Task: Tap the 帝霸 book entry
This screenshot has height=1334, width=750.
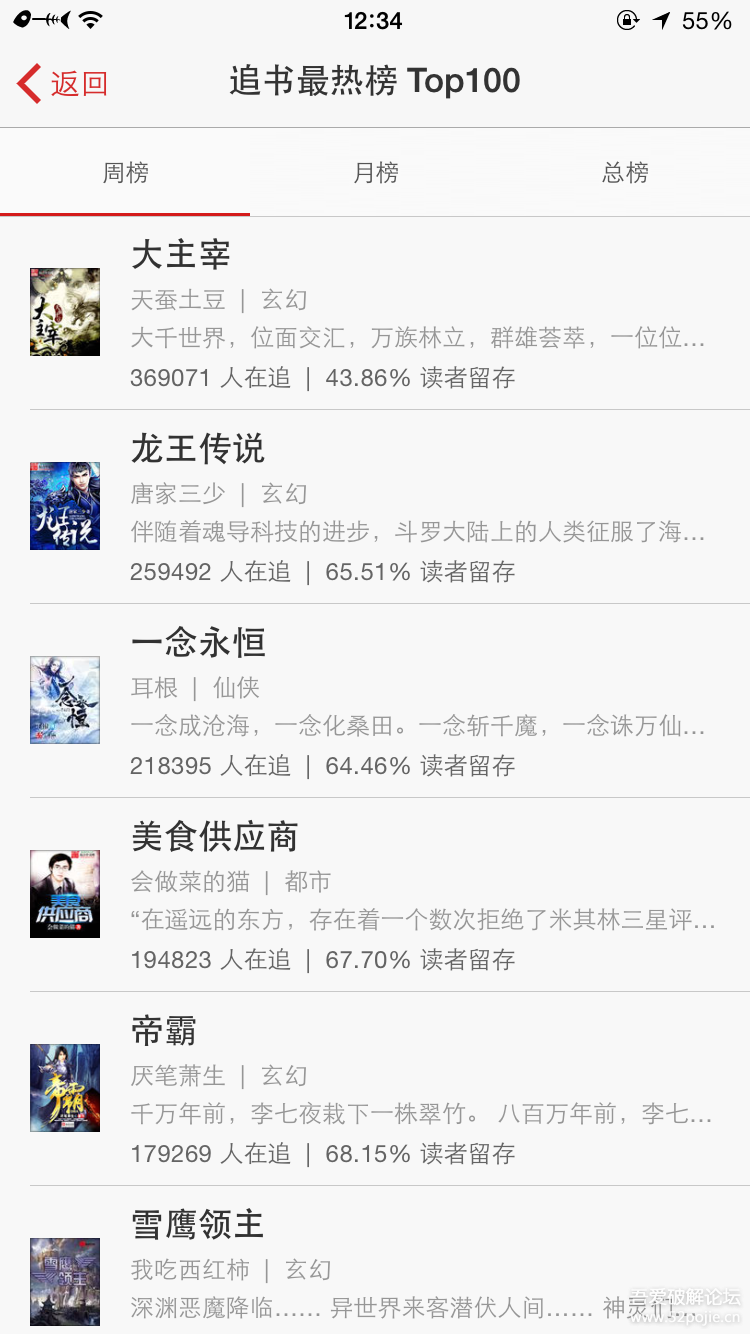Action: (375, 1089)
